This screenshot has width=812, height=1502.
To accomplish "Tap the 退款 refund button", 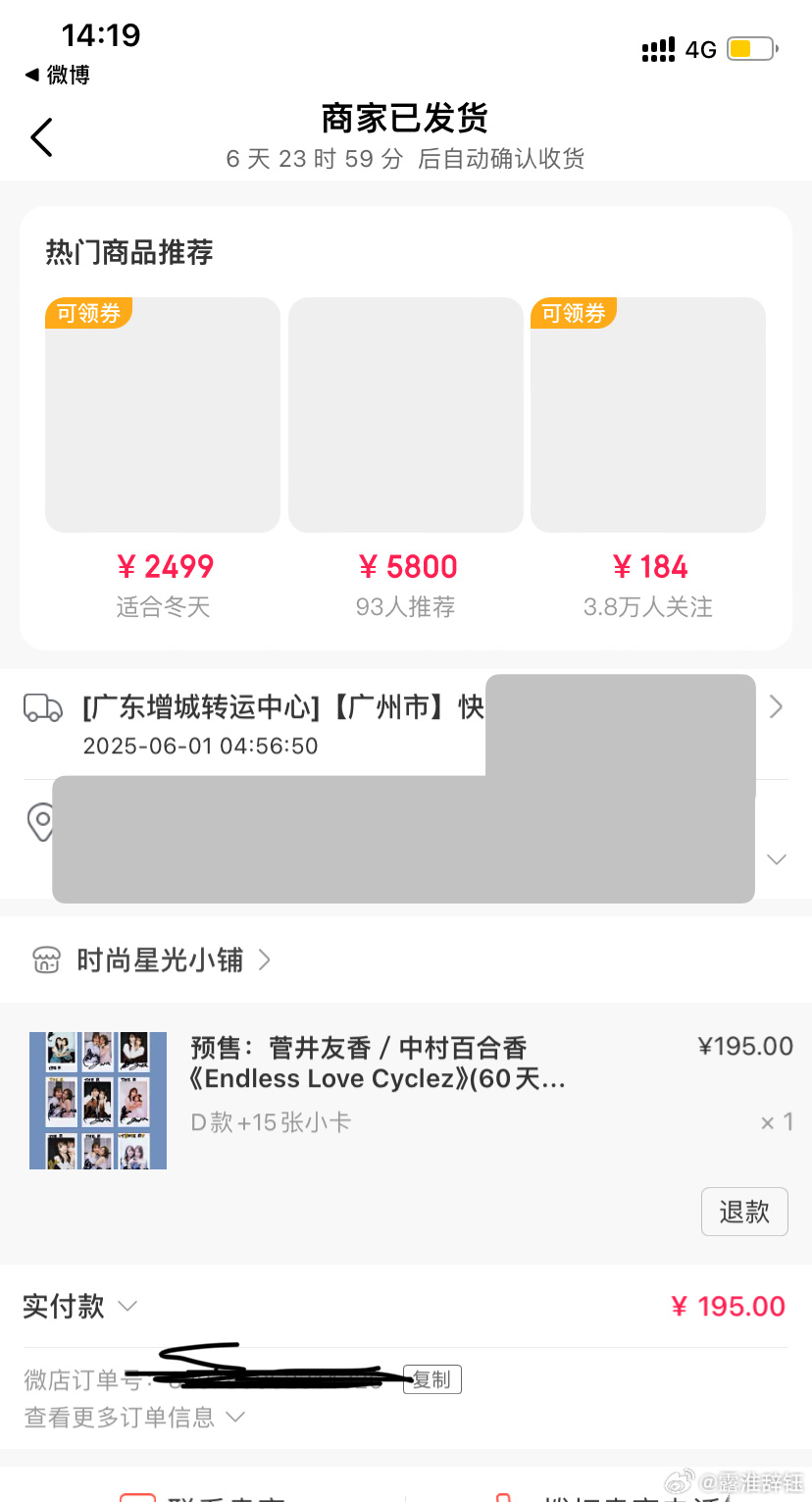I will click(x=744, y=1212).
